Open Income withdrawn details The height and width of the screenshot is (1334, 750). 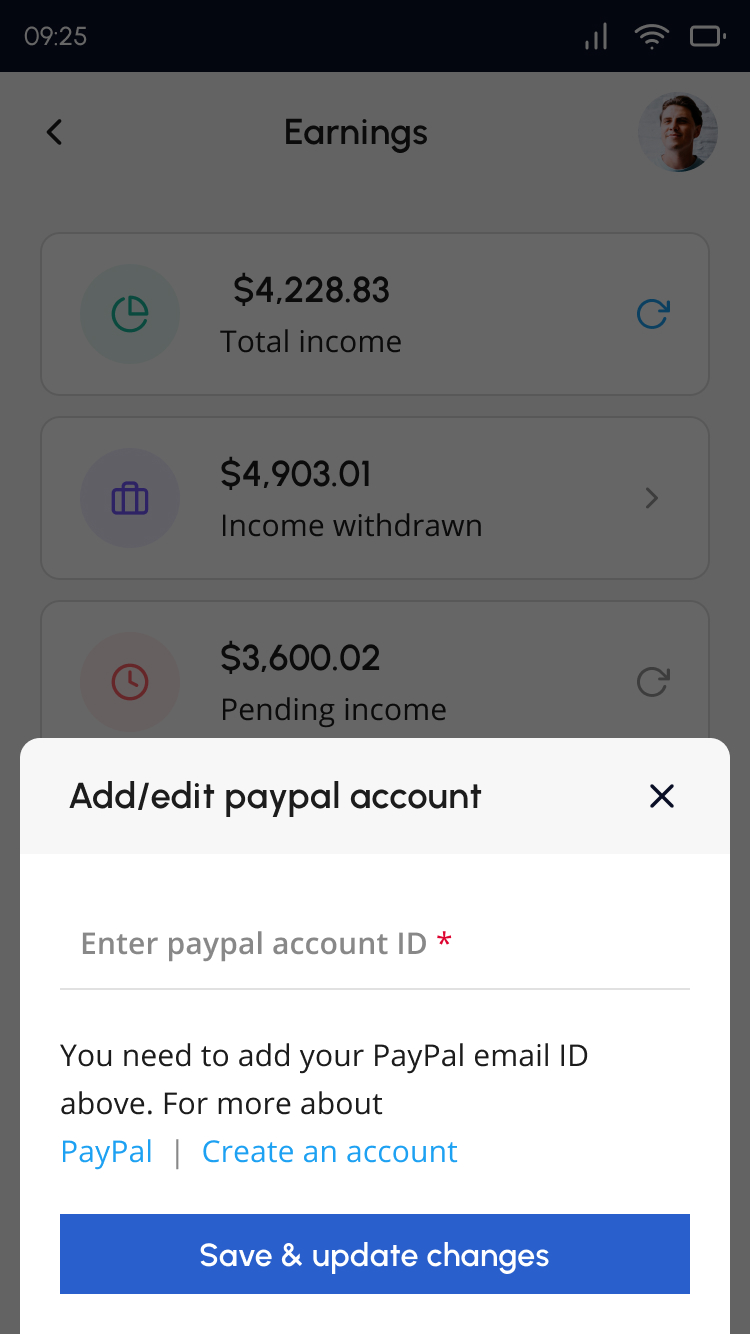[652, 498]
